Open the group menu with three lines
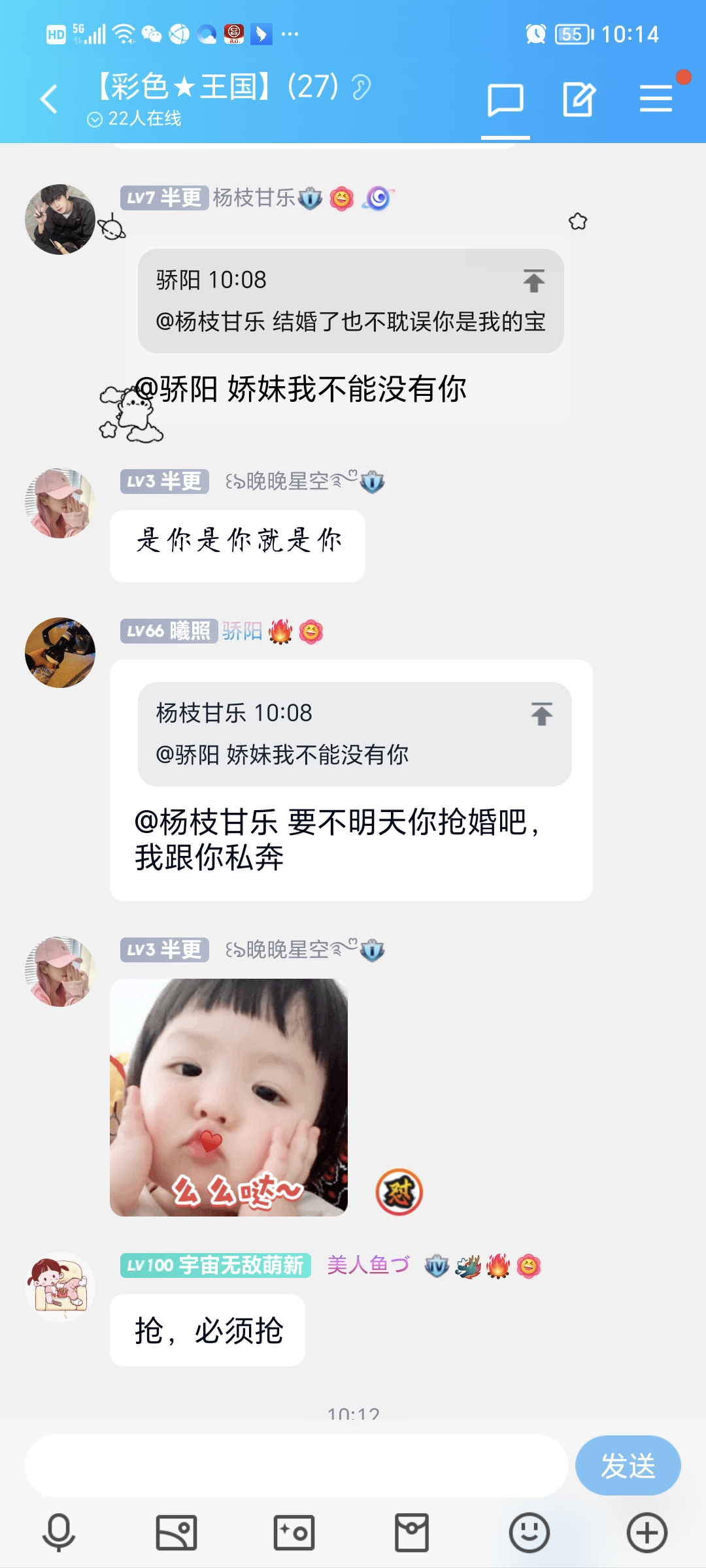This screenshot has width=706, height=1568. [x=656, y=100]
